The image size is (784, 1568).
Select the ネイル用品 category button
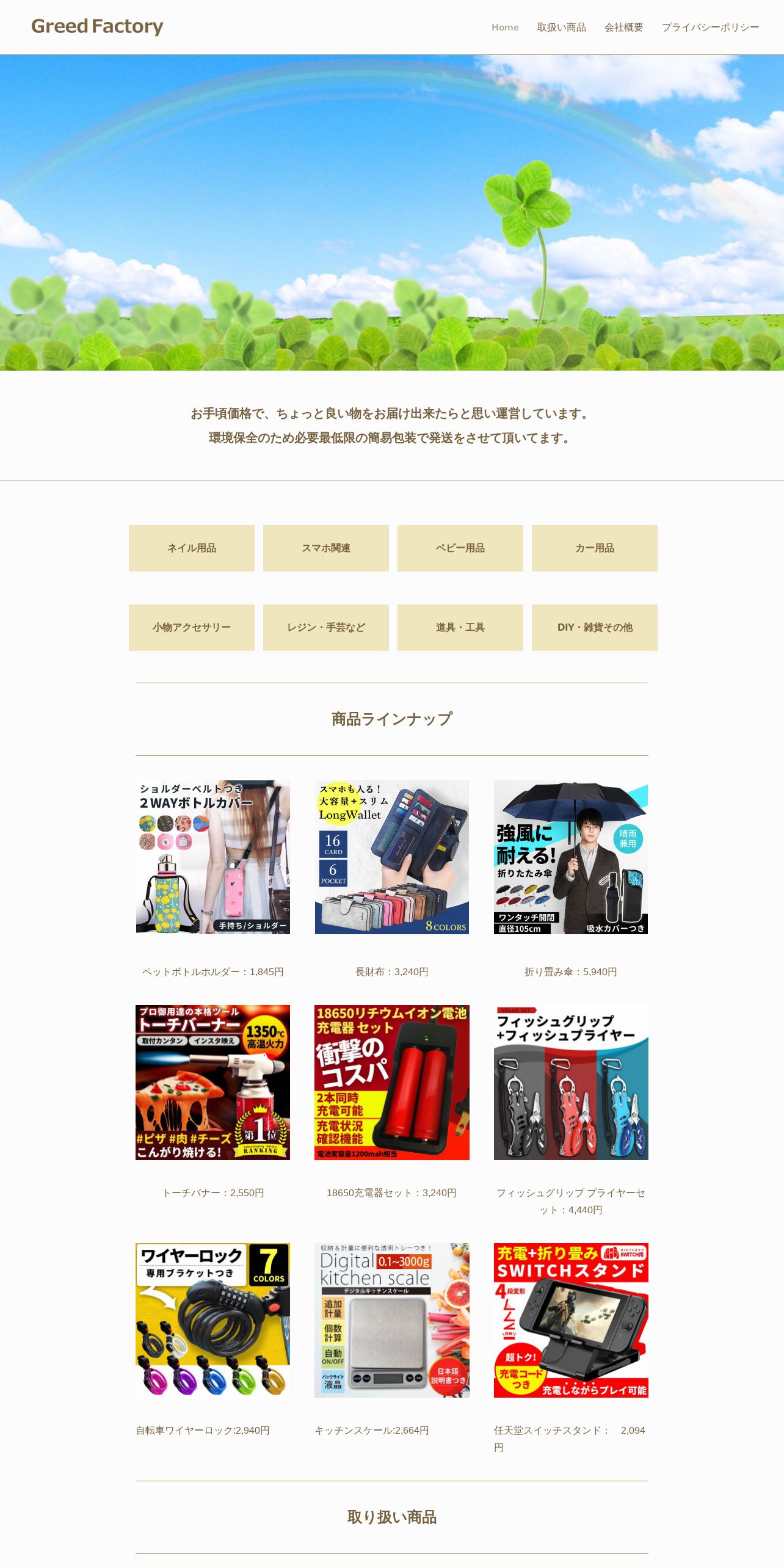192,548
